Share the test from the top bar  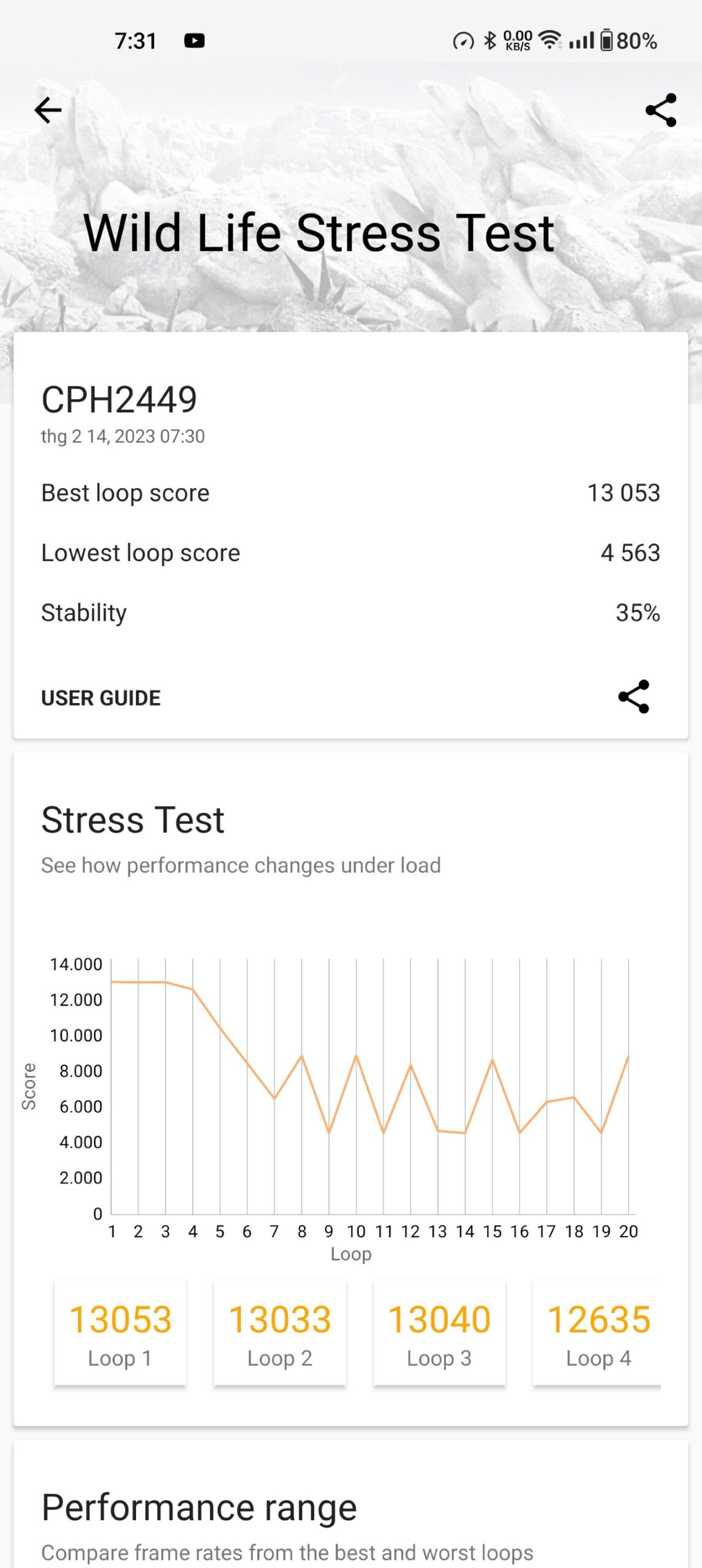coord(661,110)
